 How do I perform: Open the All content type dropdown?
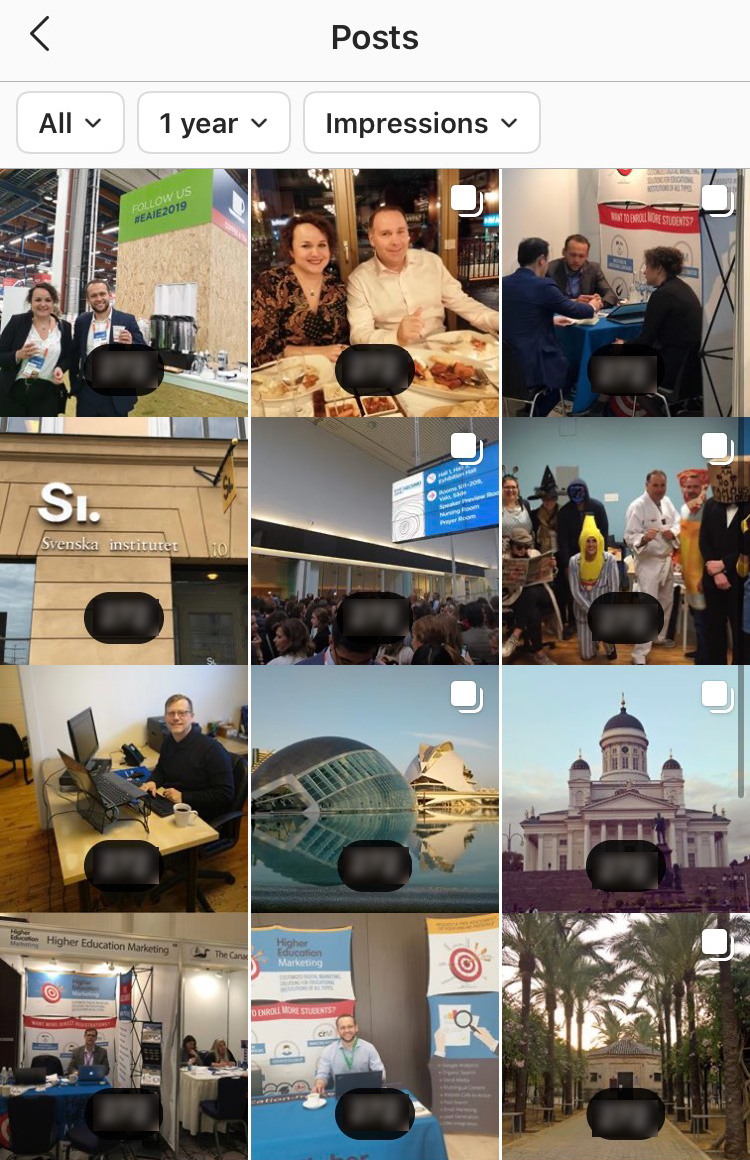pos(70,123)
